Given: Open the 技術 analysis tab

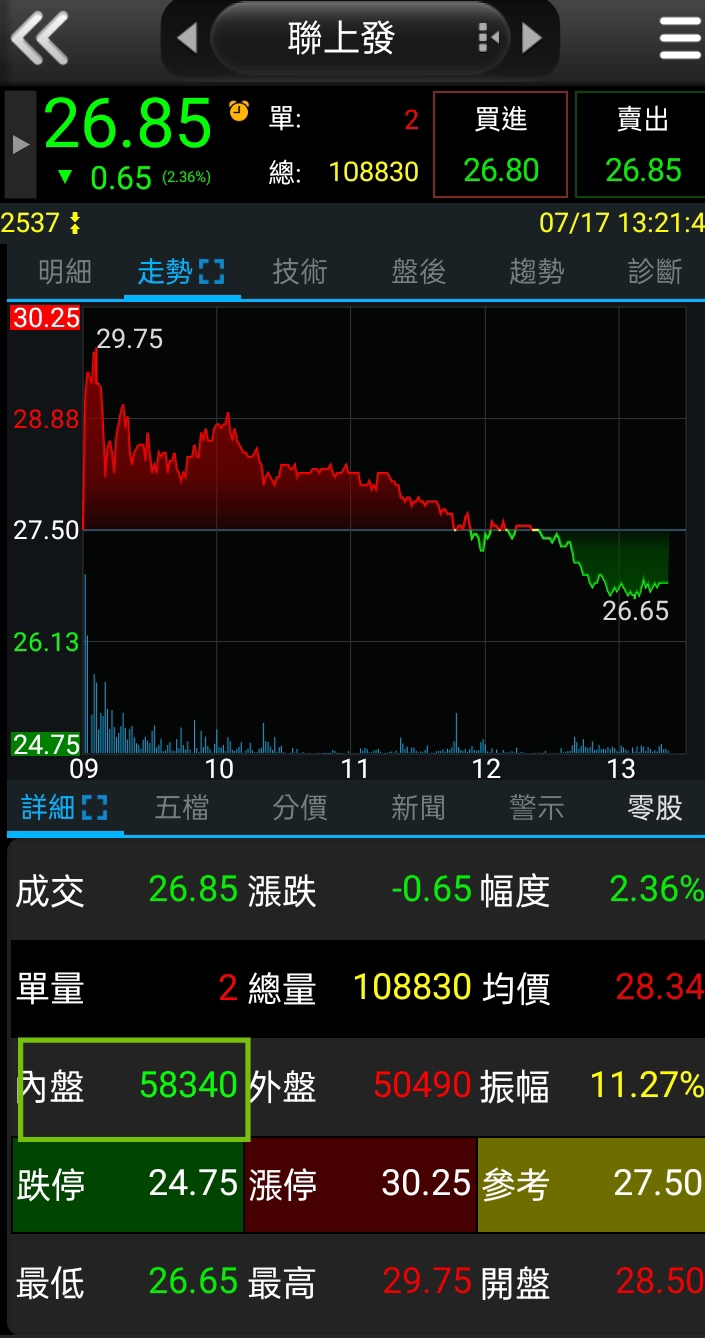Looking at the screenshot, I should pyautogui.click(x=300, y=272).
